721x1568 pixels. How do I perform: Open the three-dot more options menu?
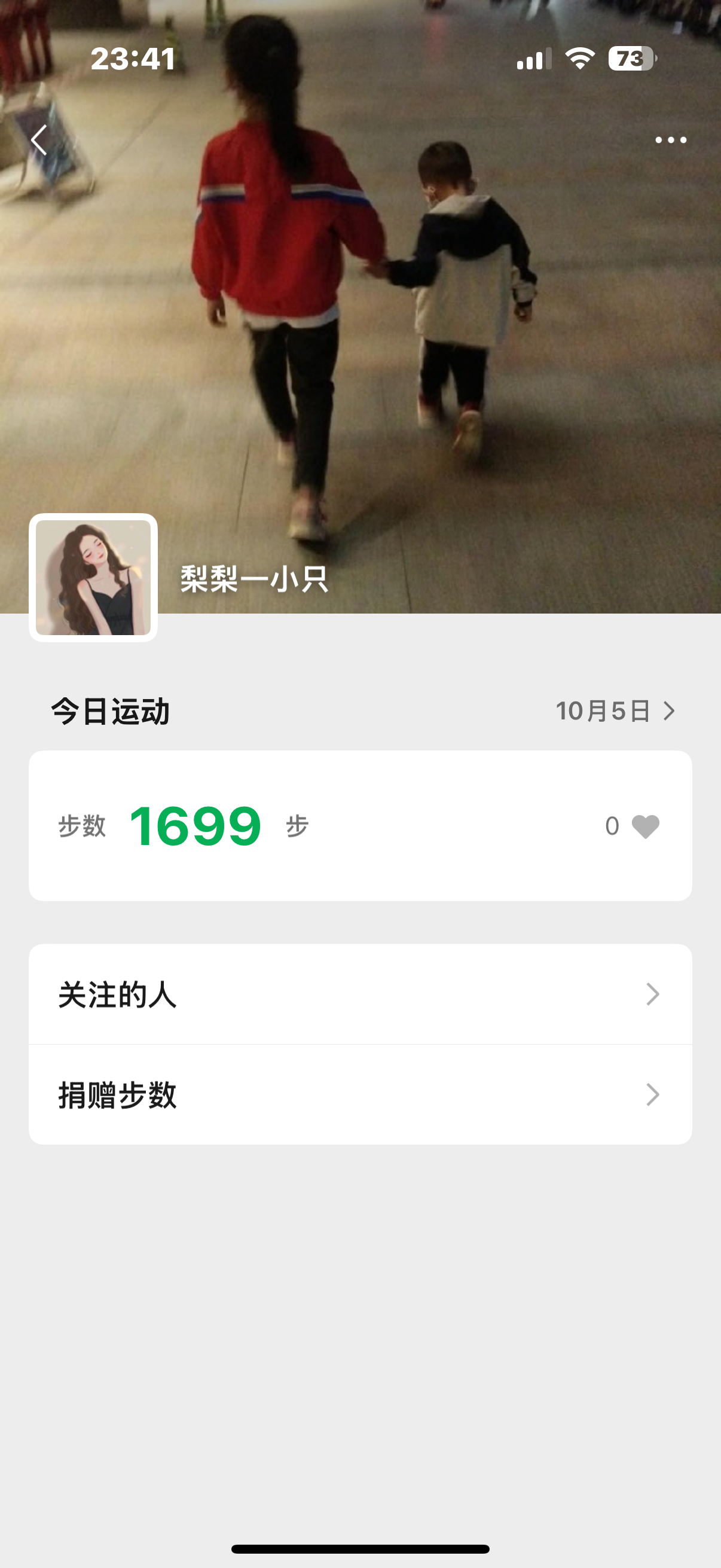pyautogui.click(x=671, y=141)
